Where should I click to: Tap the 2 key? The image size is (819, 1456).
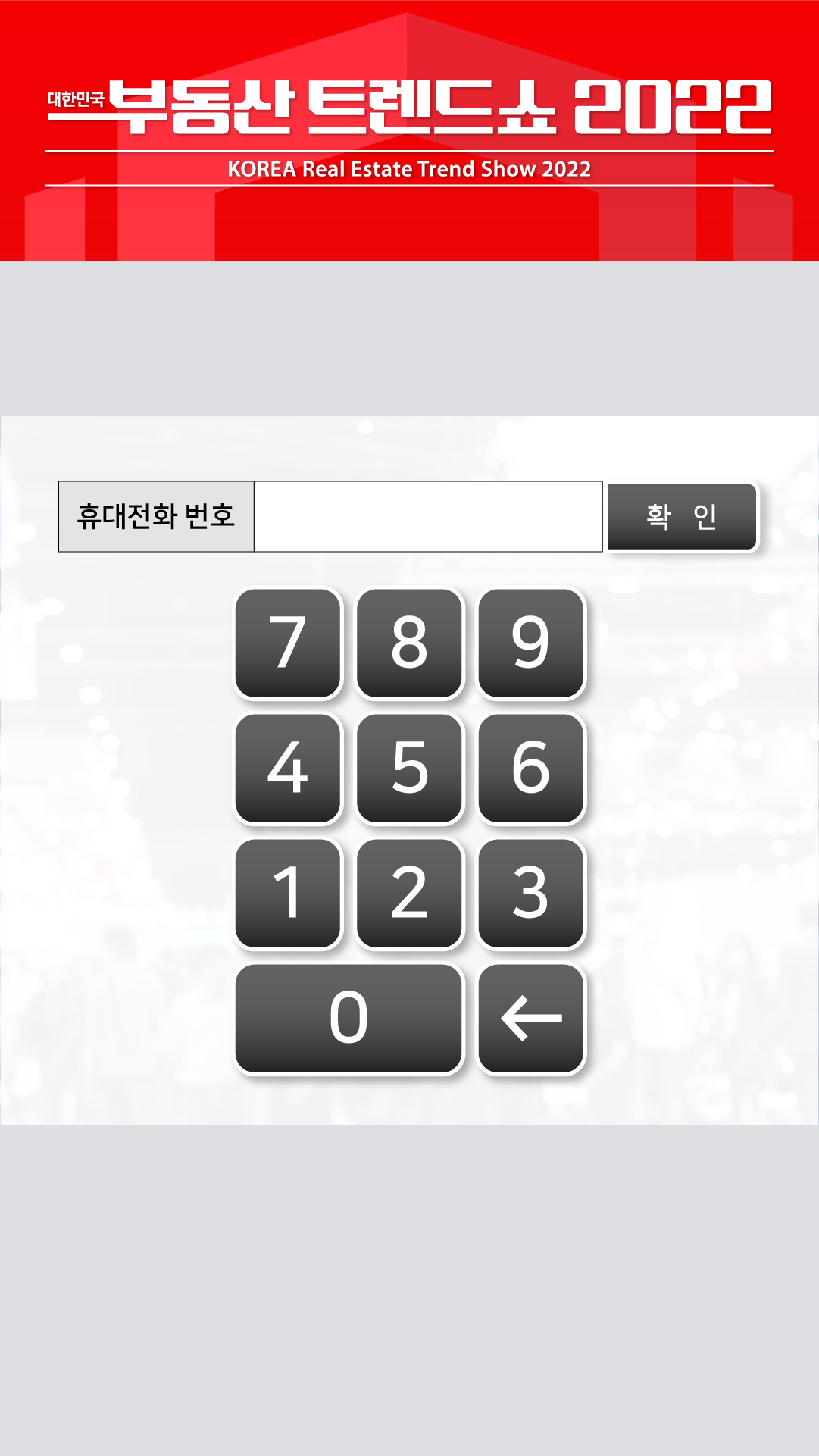pyautogui.click(x=409, y=893)
